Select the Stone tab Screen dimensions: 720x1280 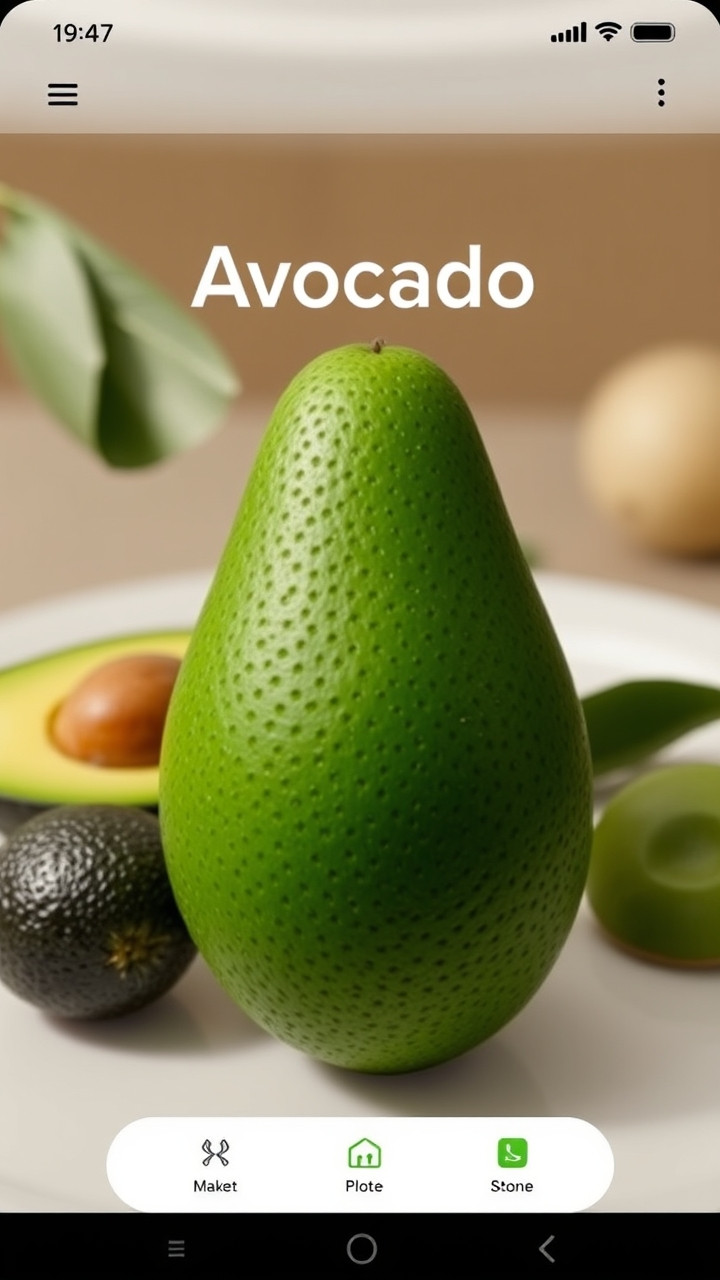pos(512,1165)
